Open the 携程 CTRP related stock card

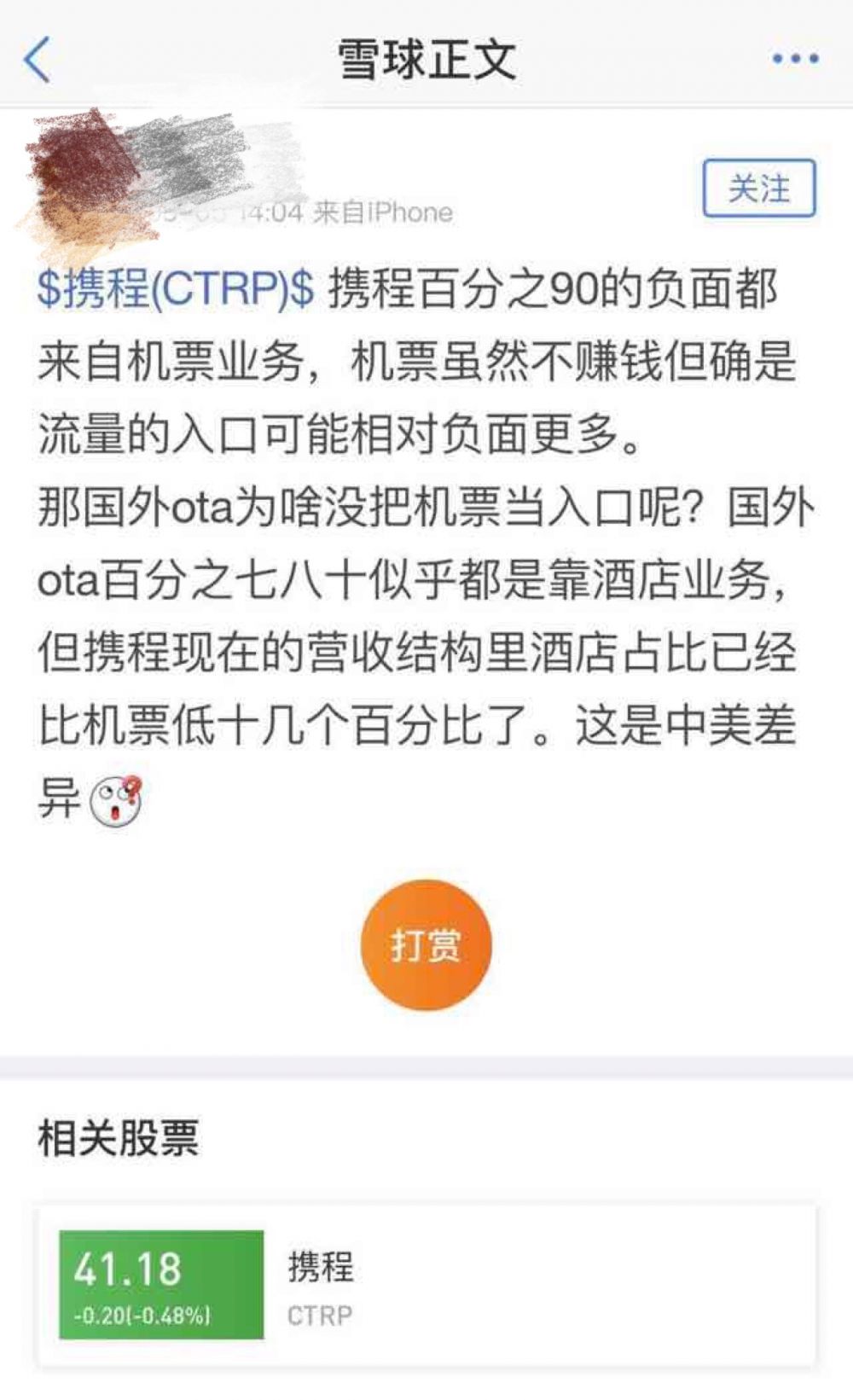[425, 1284]
